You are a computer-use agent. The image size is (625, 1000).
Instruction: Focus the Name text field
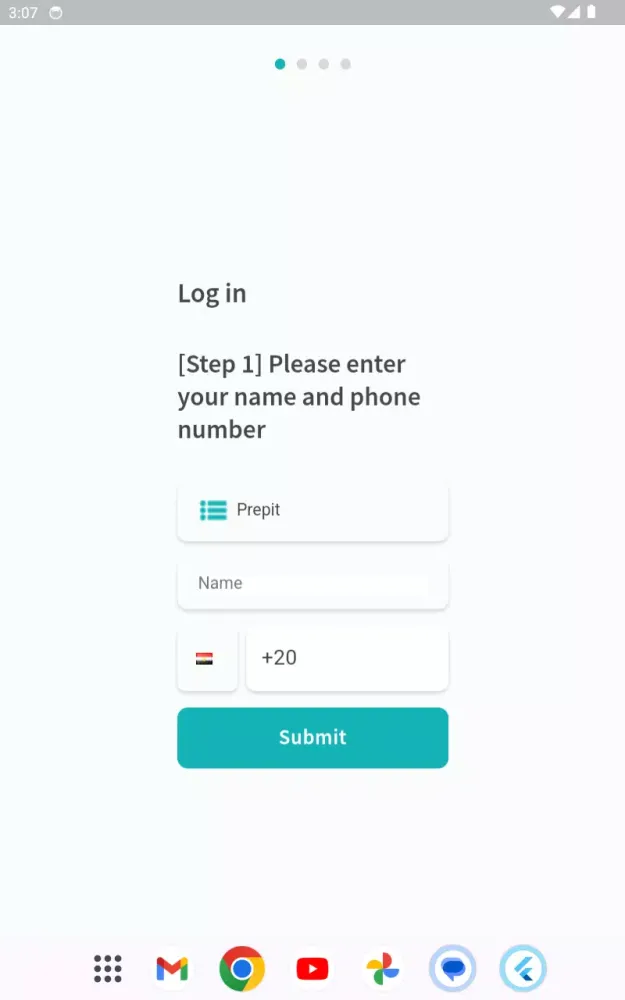pos(312,583)
